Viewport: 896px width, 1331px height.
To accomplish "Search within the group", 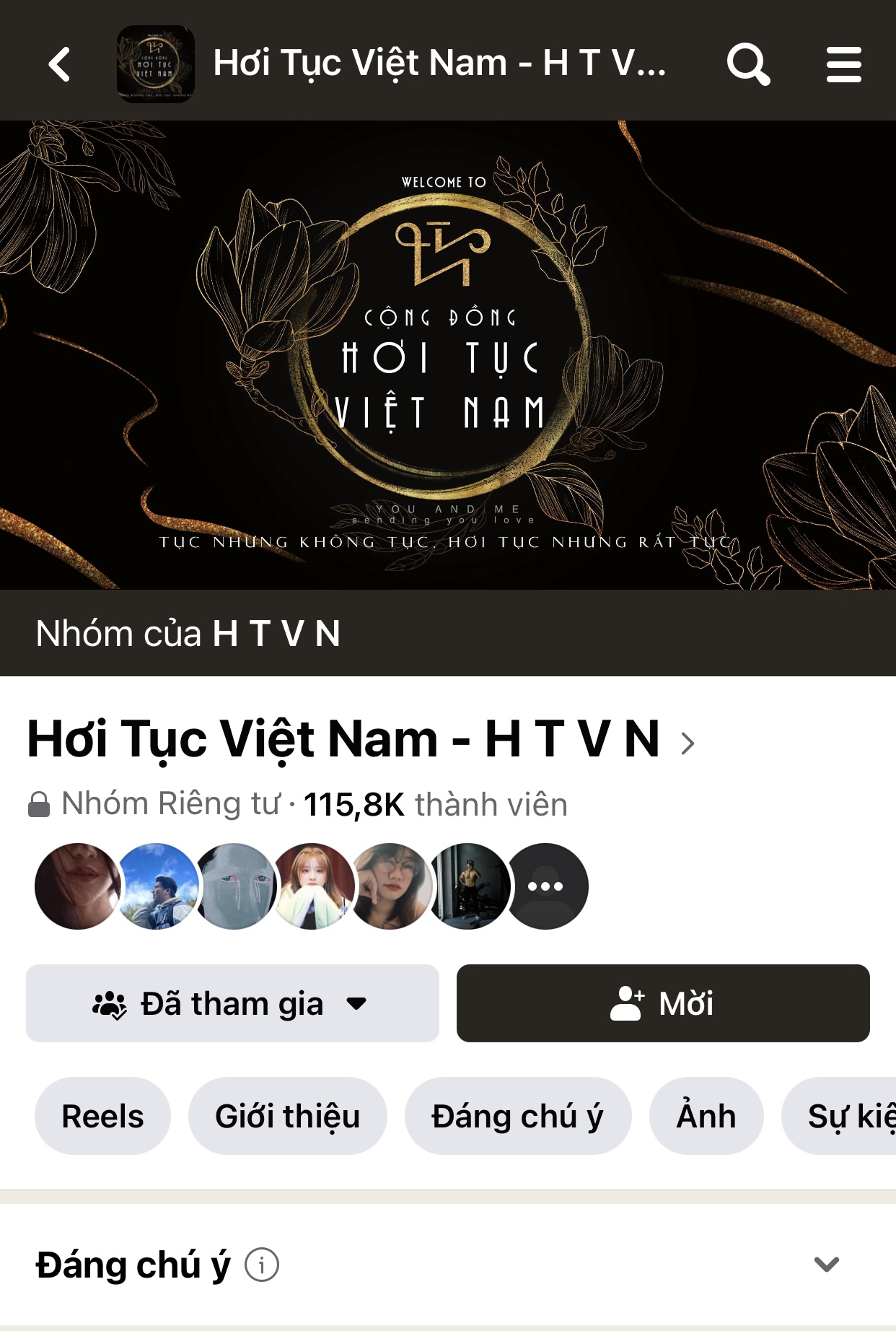I will (748, 64).
